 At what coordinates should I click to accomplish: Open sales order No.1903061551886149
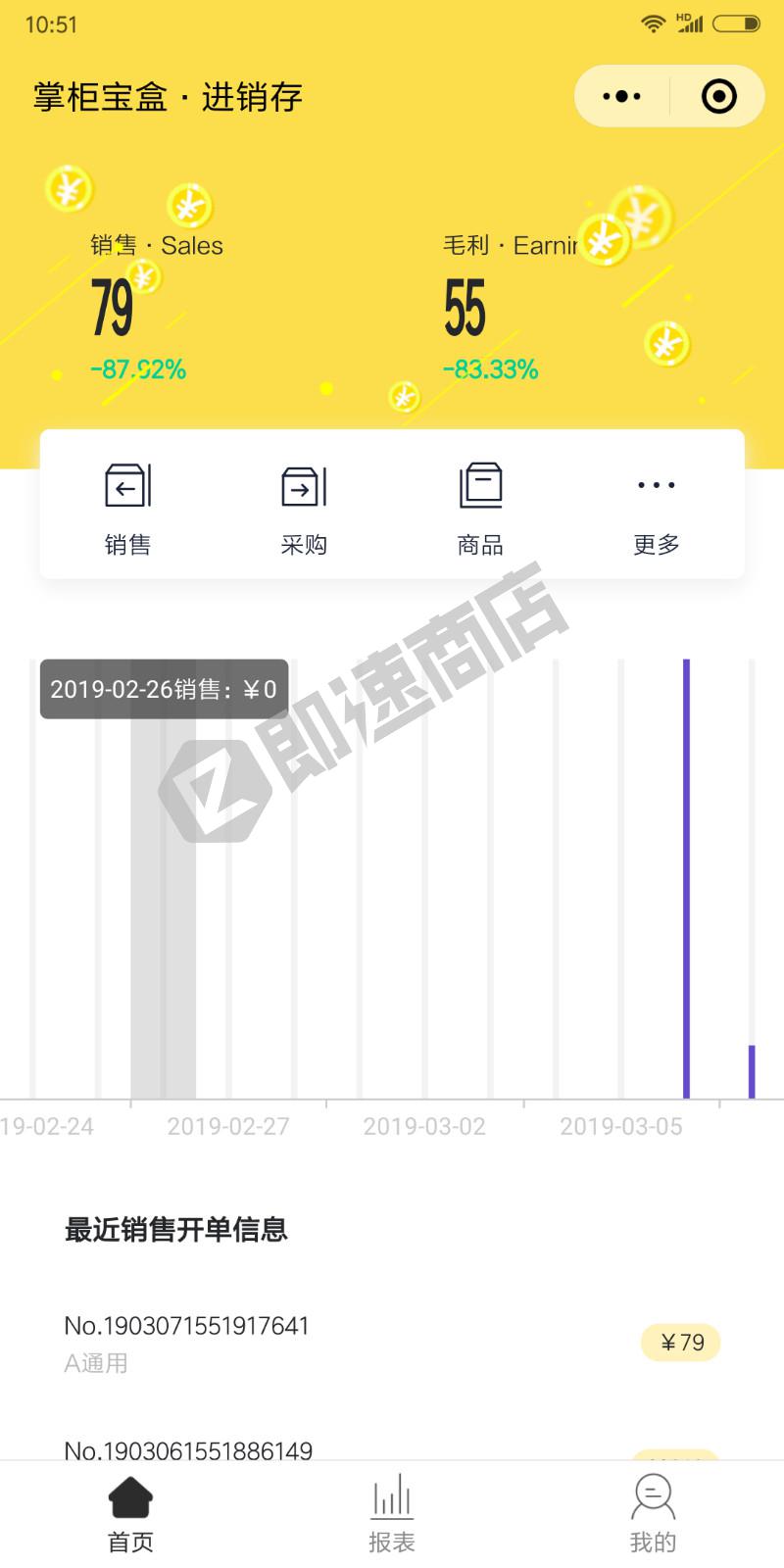(392, 1448)
